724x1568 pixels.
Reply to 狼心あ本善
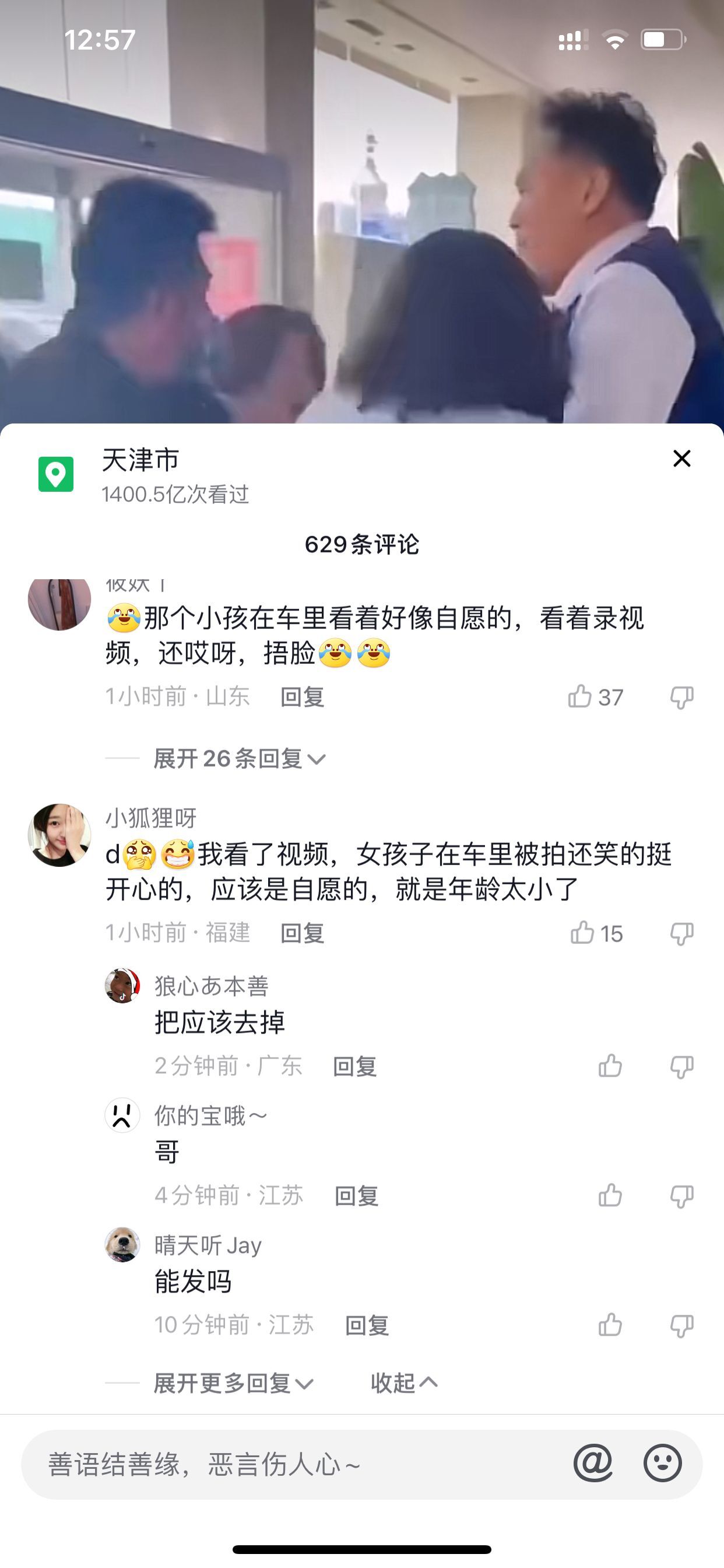(x=354, y=1066)
